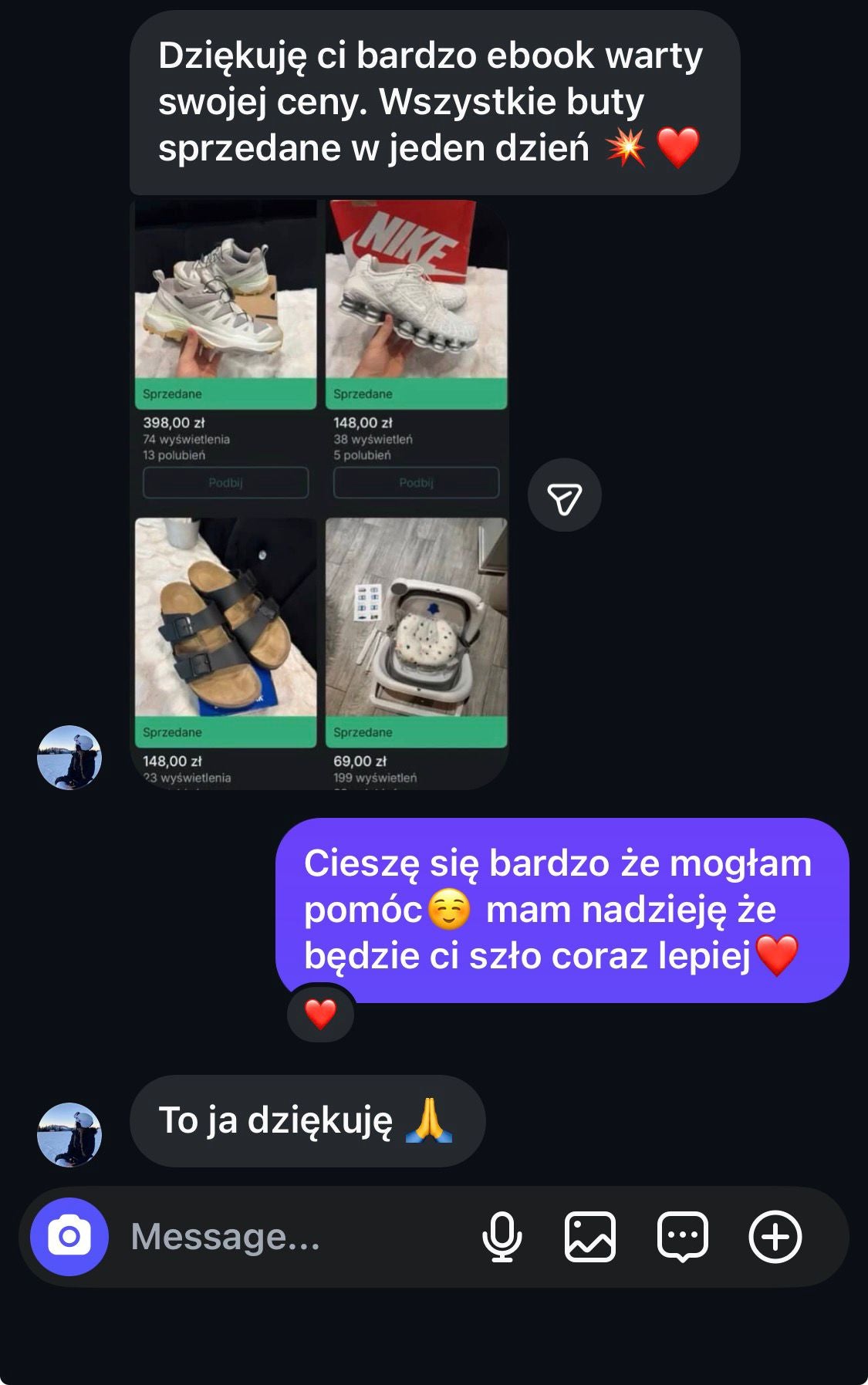
Task: Focus the Message text field
Action: pos(293,1237)
